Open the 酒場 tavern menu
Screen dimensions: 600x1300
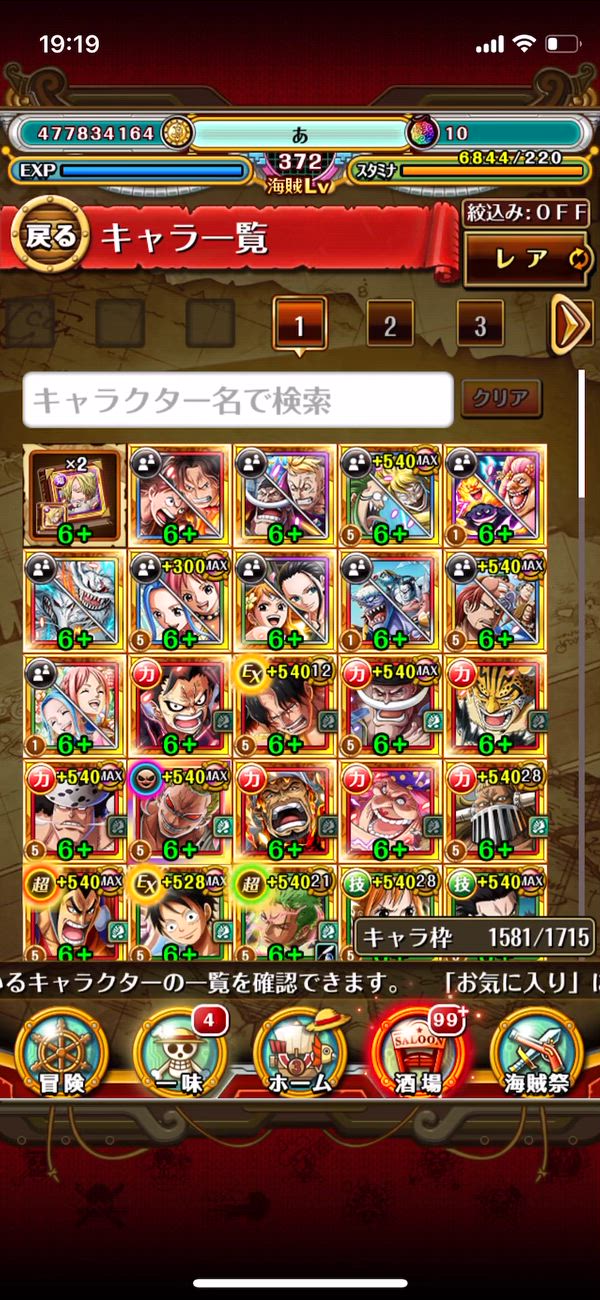point(418,1052)
